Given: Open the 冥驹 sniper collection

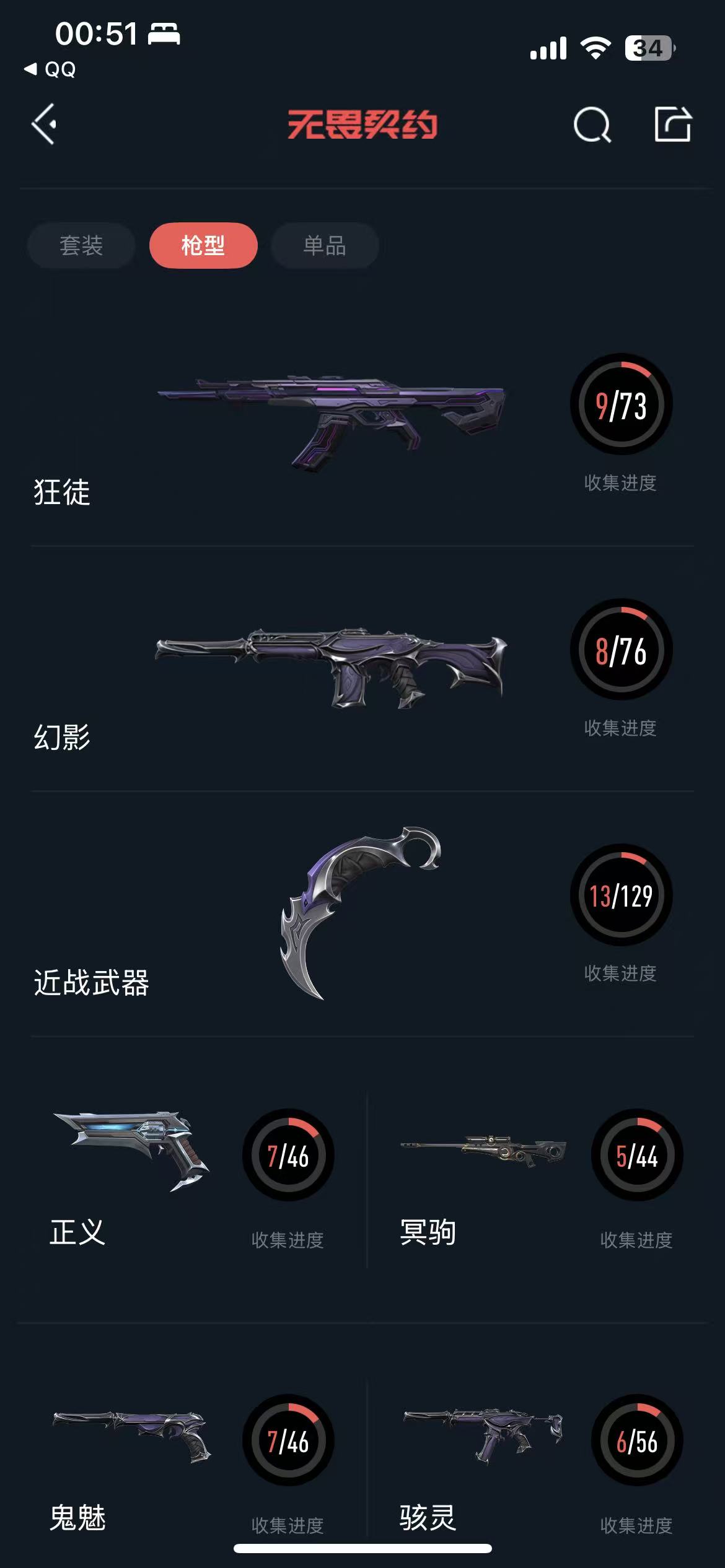Looking at the screenshot, I should point(539,1180).
